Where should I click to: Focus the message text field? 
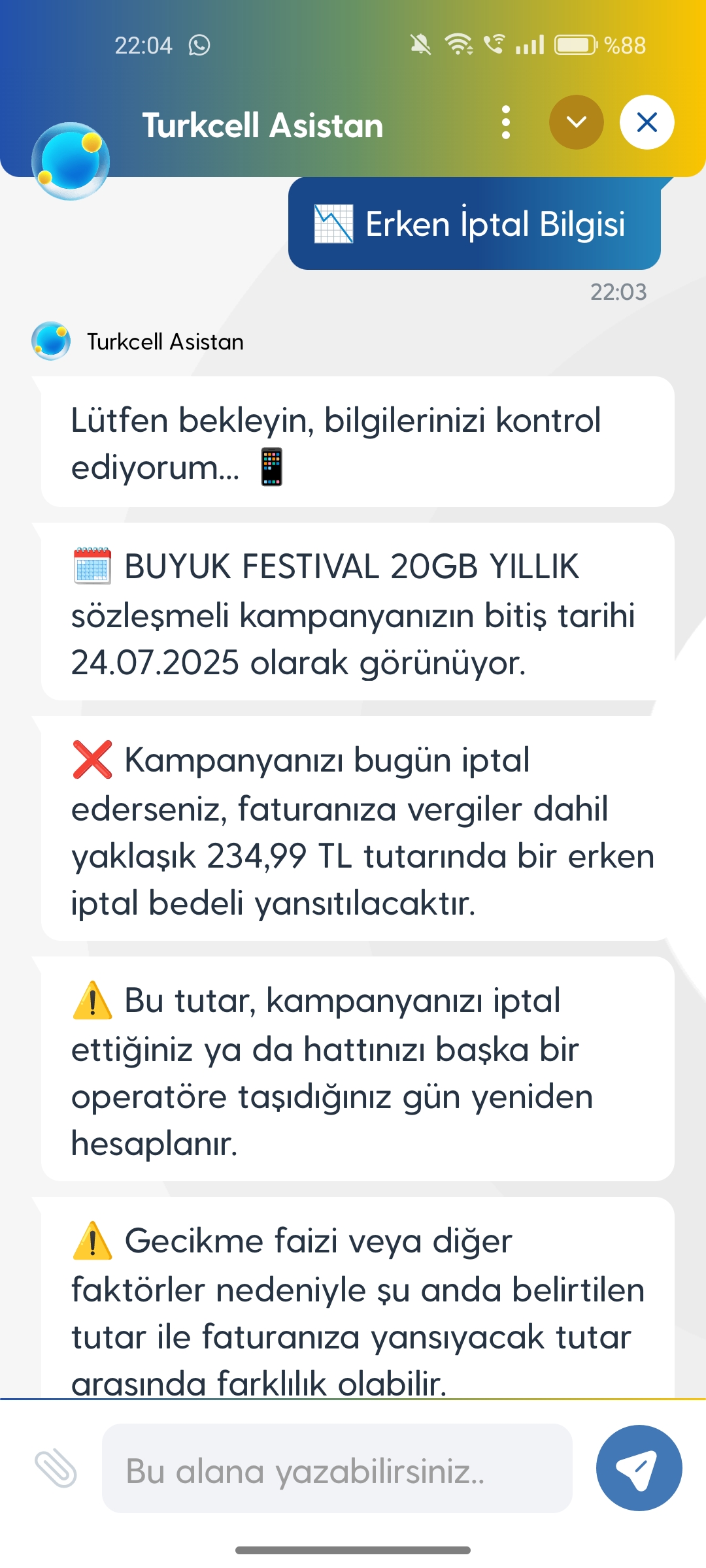337,1469
